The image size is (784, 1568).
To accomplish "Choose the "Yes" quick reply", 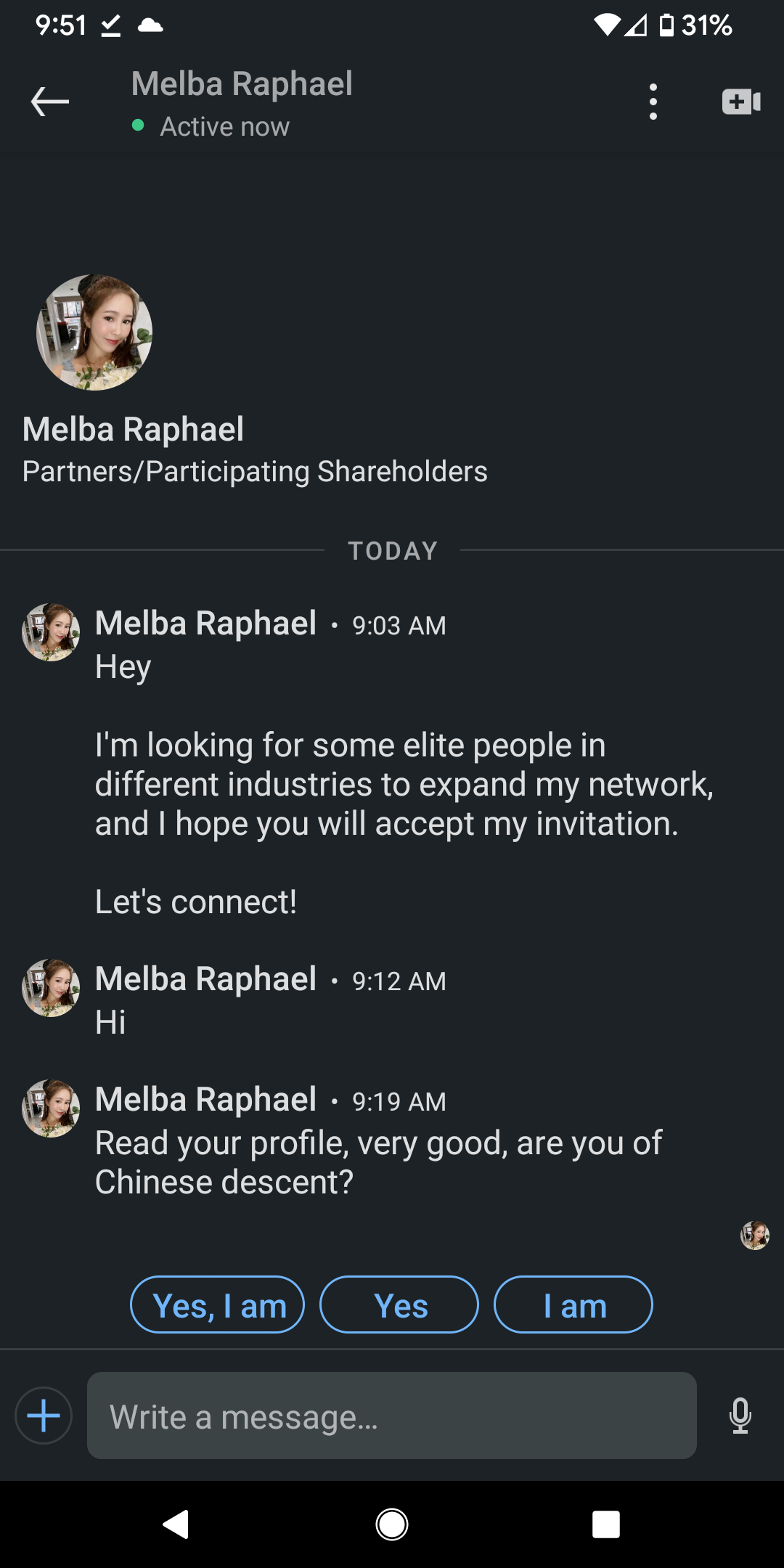I will pos(399,1304).
